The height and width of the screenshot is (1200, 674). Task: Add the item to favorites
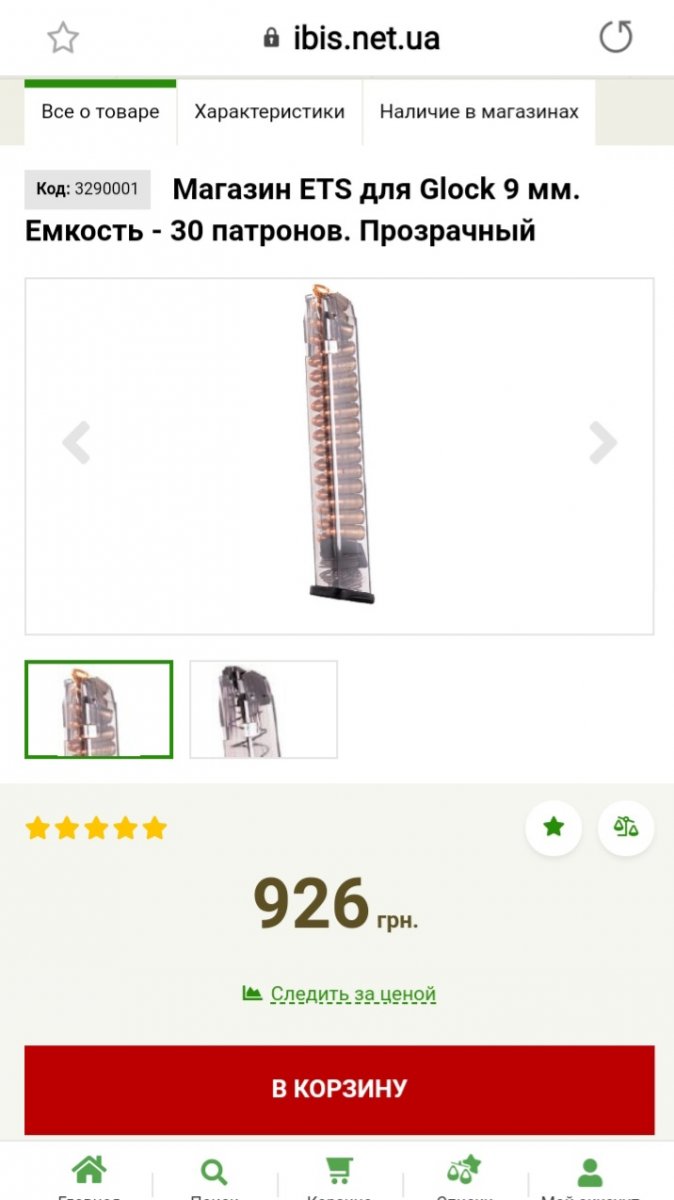pos(553,827)
